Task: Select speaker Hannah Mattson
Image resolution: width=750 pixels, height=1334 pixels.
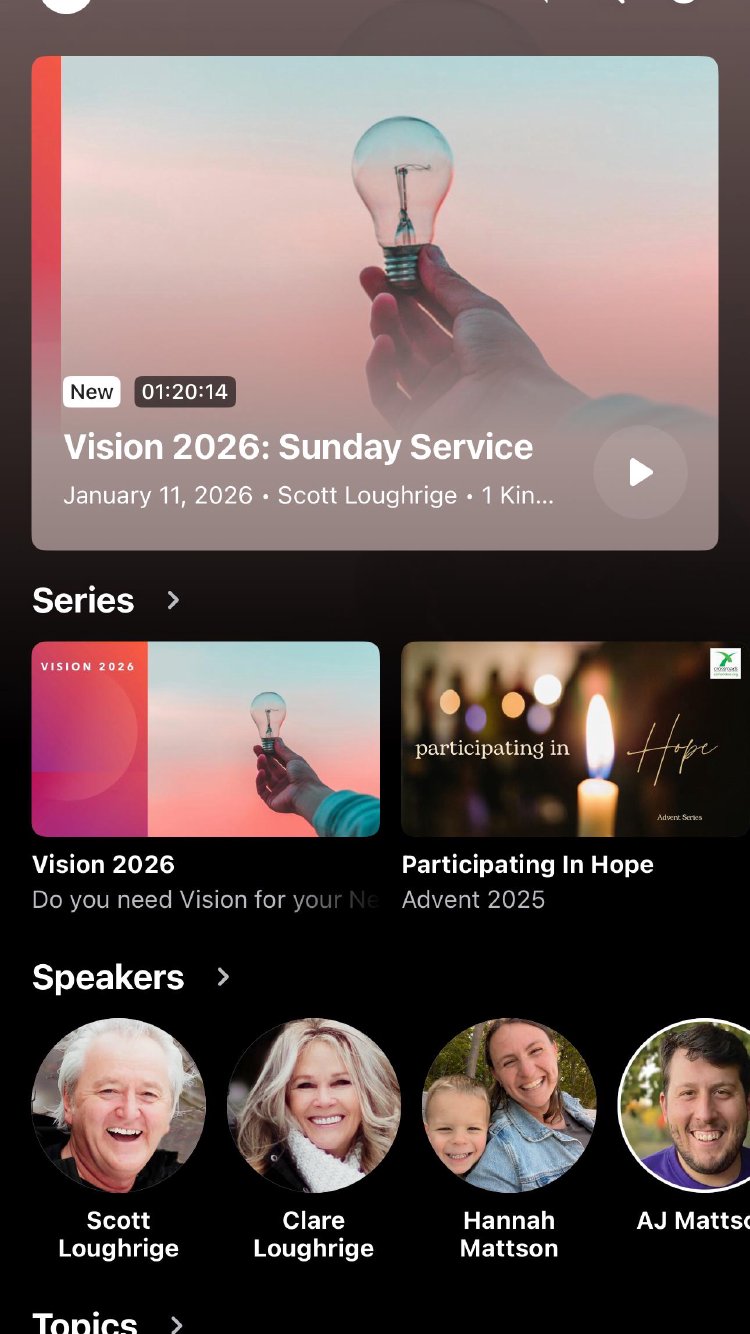Action: [x=509, y=1105]
